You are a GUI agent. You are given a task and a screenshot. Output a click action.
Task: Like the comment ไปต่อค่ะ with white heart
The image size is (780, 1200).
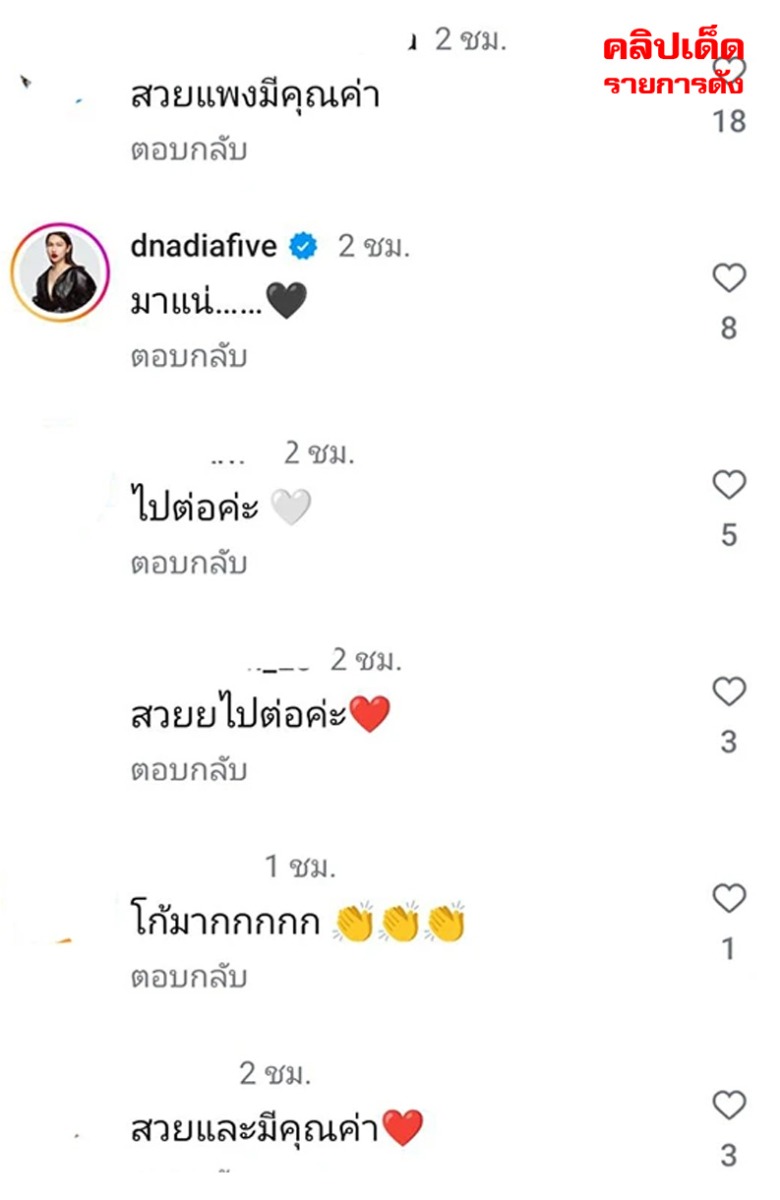click(x=729, y=486)
